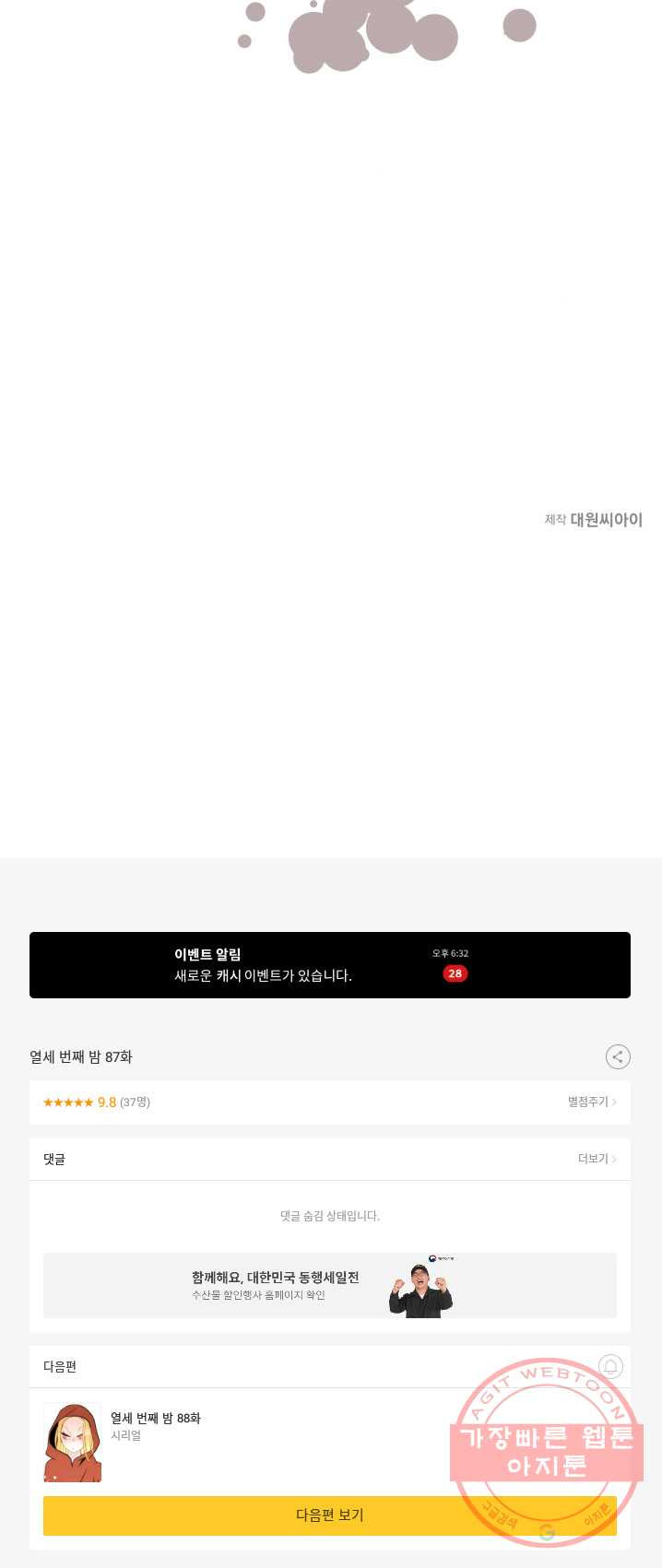This screenshot has height=1568, width=662.
Task: Open 별점주기 to rate this episode
Action: [x=592, y=1102]
